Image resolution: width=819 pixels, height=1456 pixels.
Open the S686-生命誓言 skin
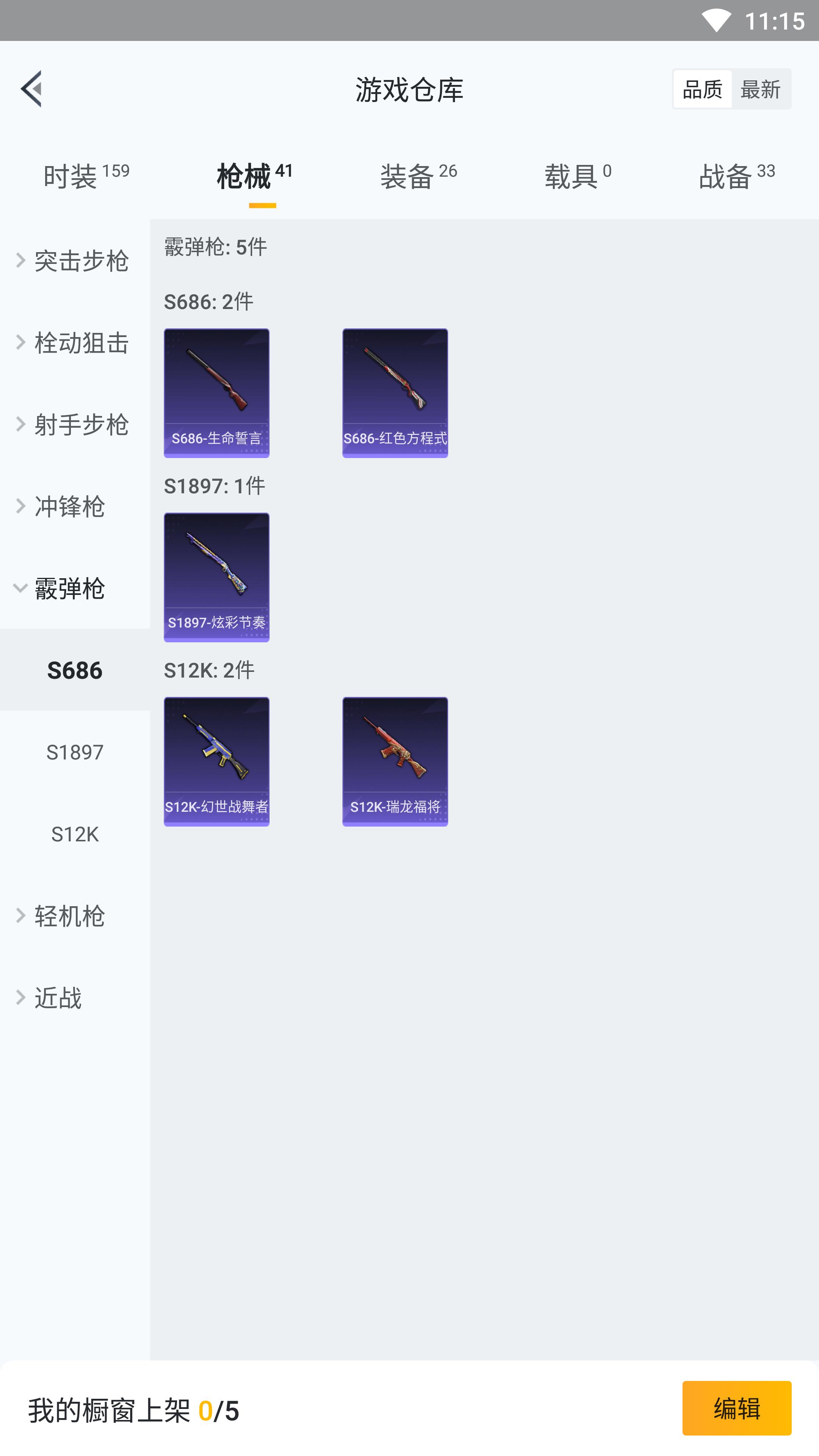click(217, 393)
